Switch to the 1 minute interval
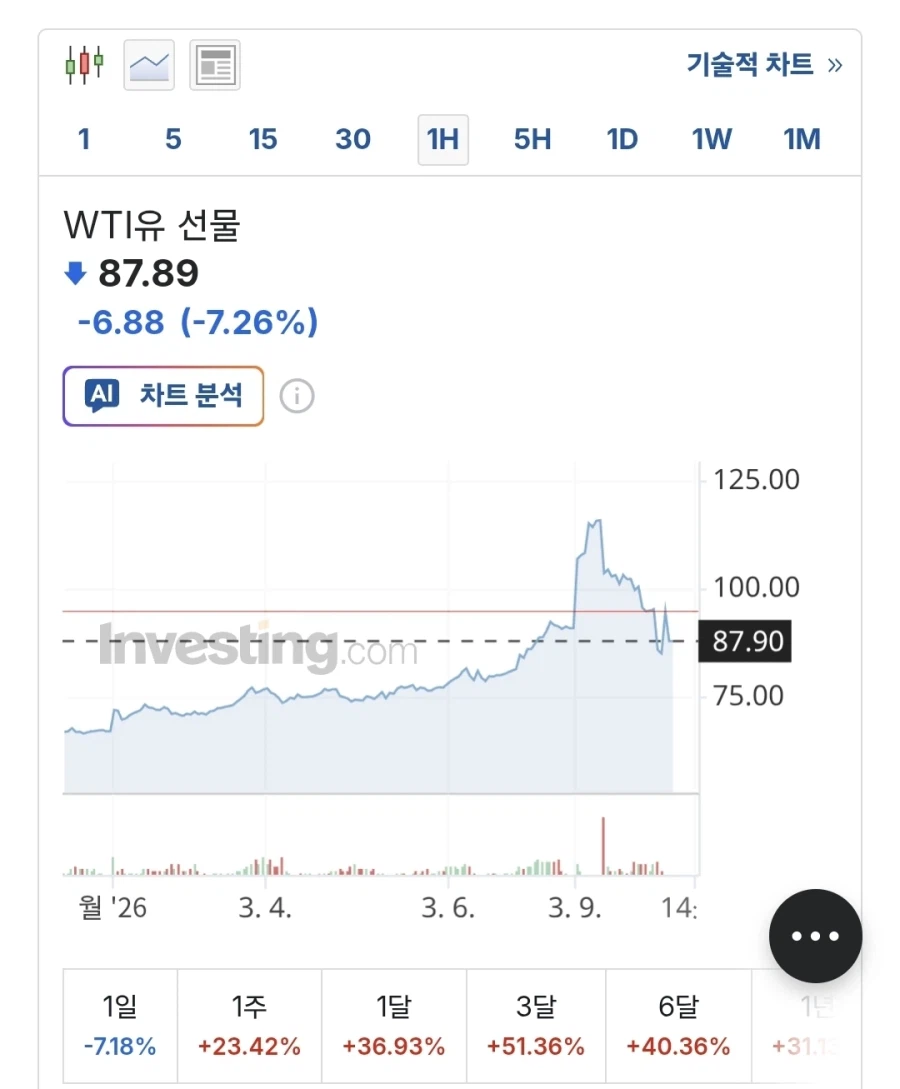 [84, 140]
